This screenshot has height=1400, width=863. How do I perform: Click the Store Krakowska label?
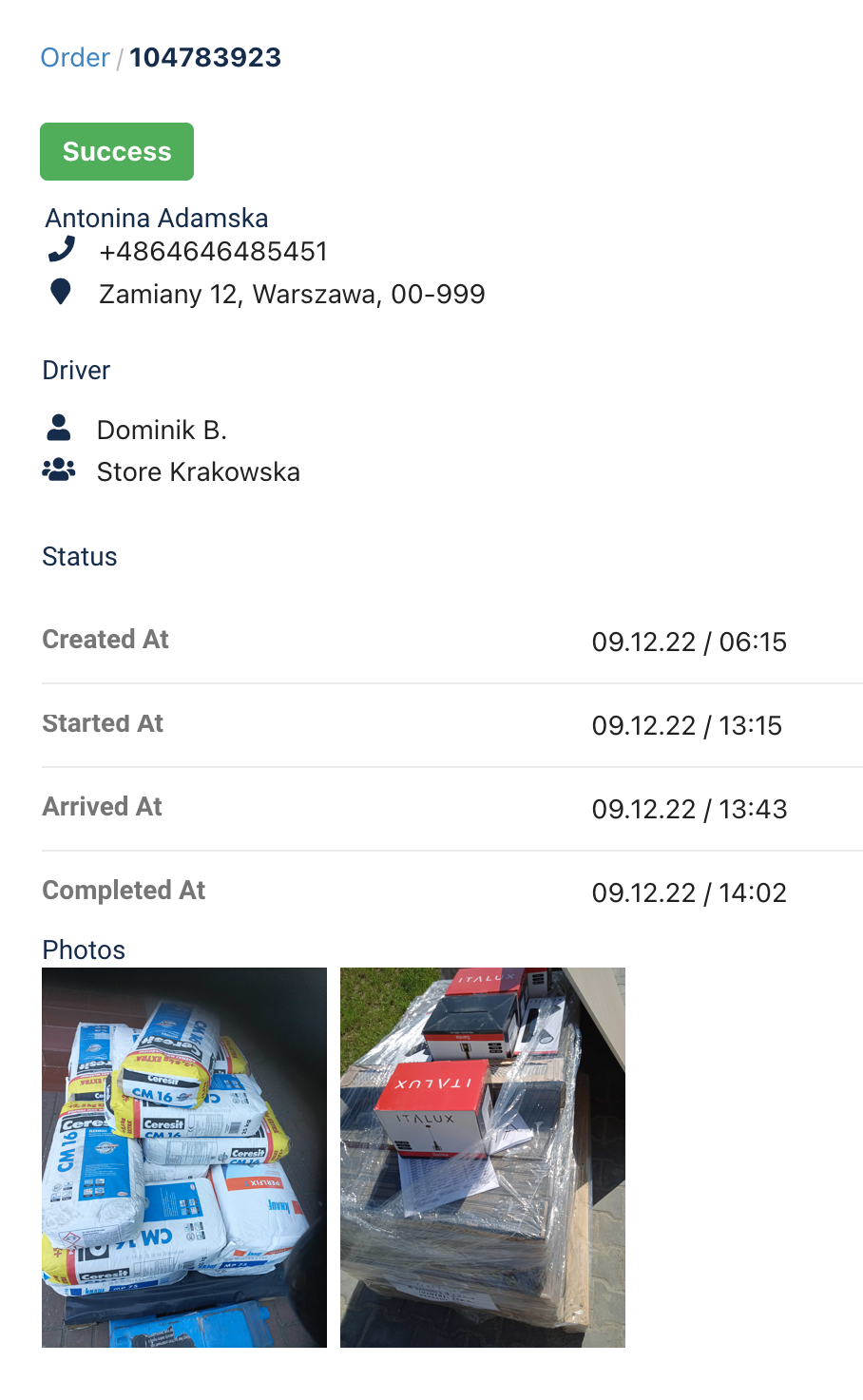coord(199,471)
